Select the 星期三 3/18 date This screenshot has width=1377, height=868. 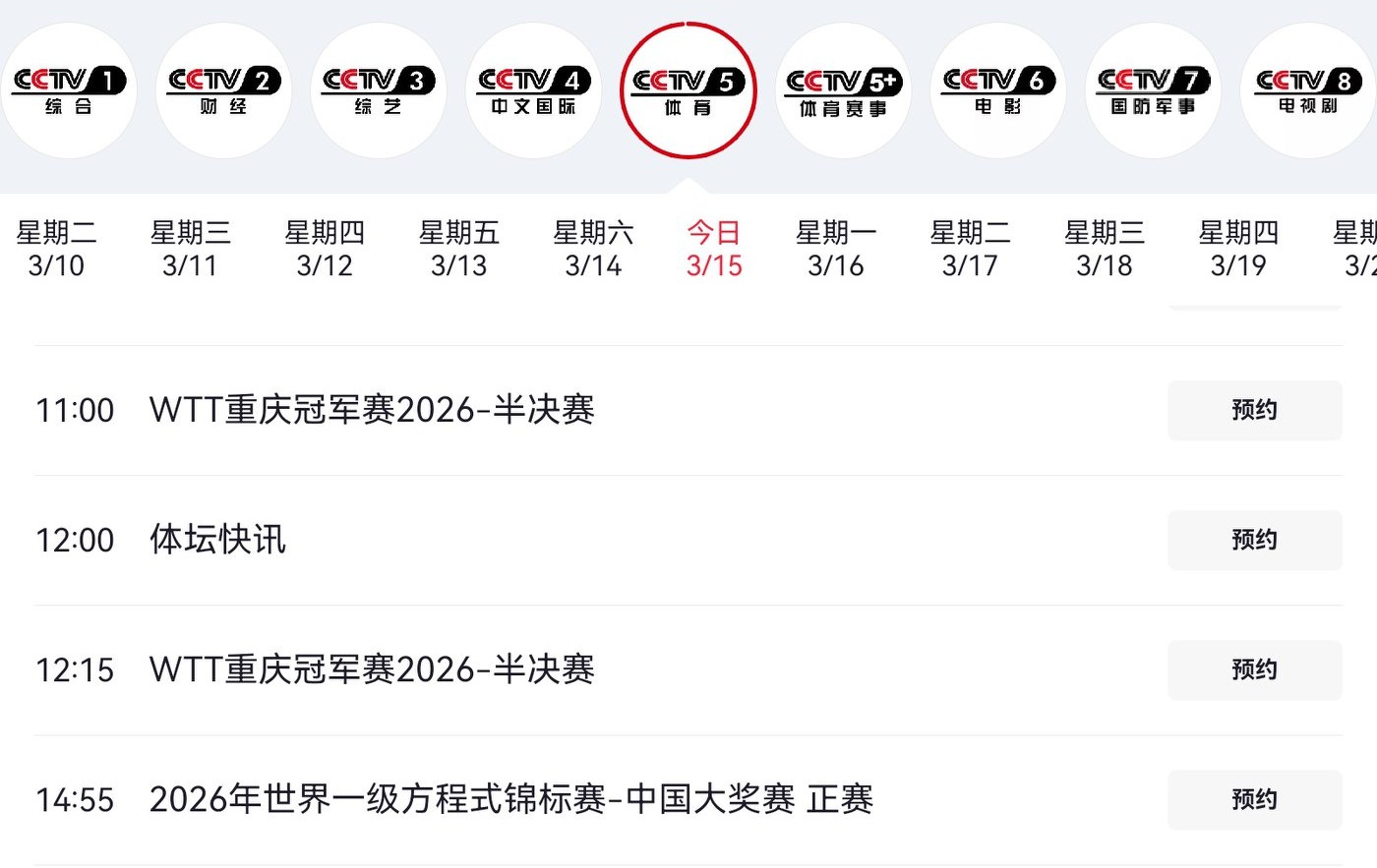pos(1104,249)
